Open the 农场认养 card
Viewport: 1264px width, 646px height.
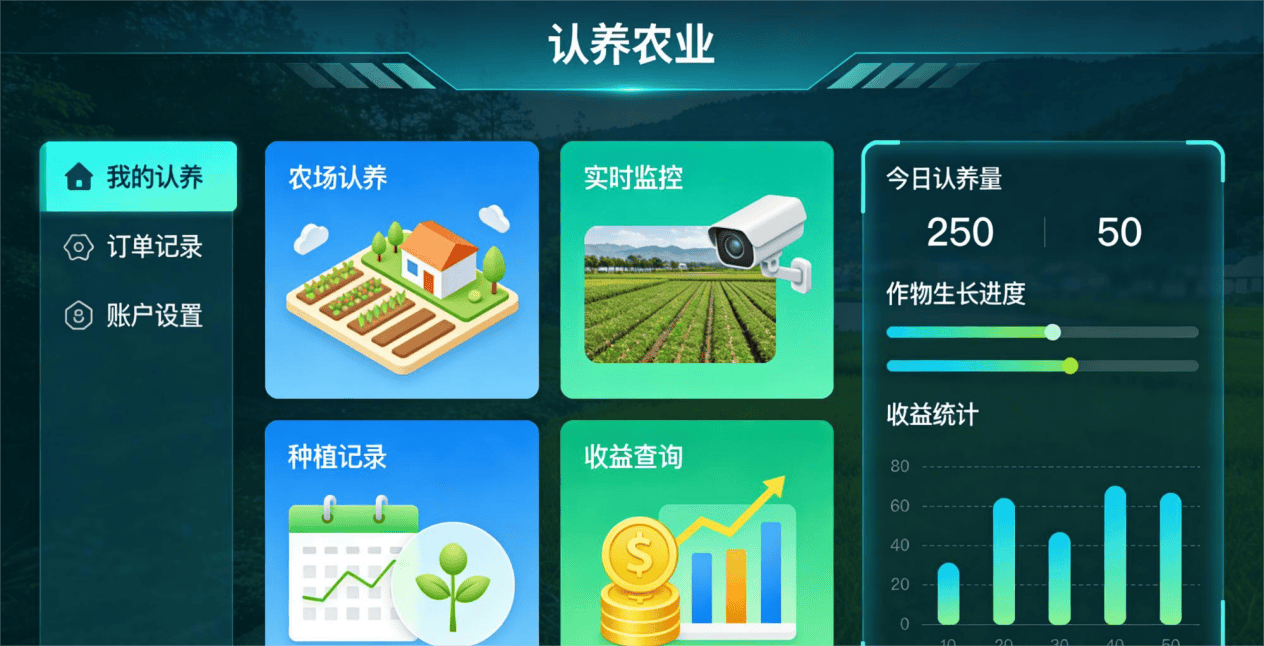coord(401,270)
